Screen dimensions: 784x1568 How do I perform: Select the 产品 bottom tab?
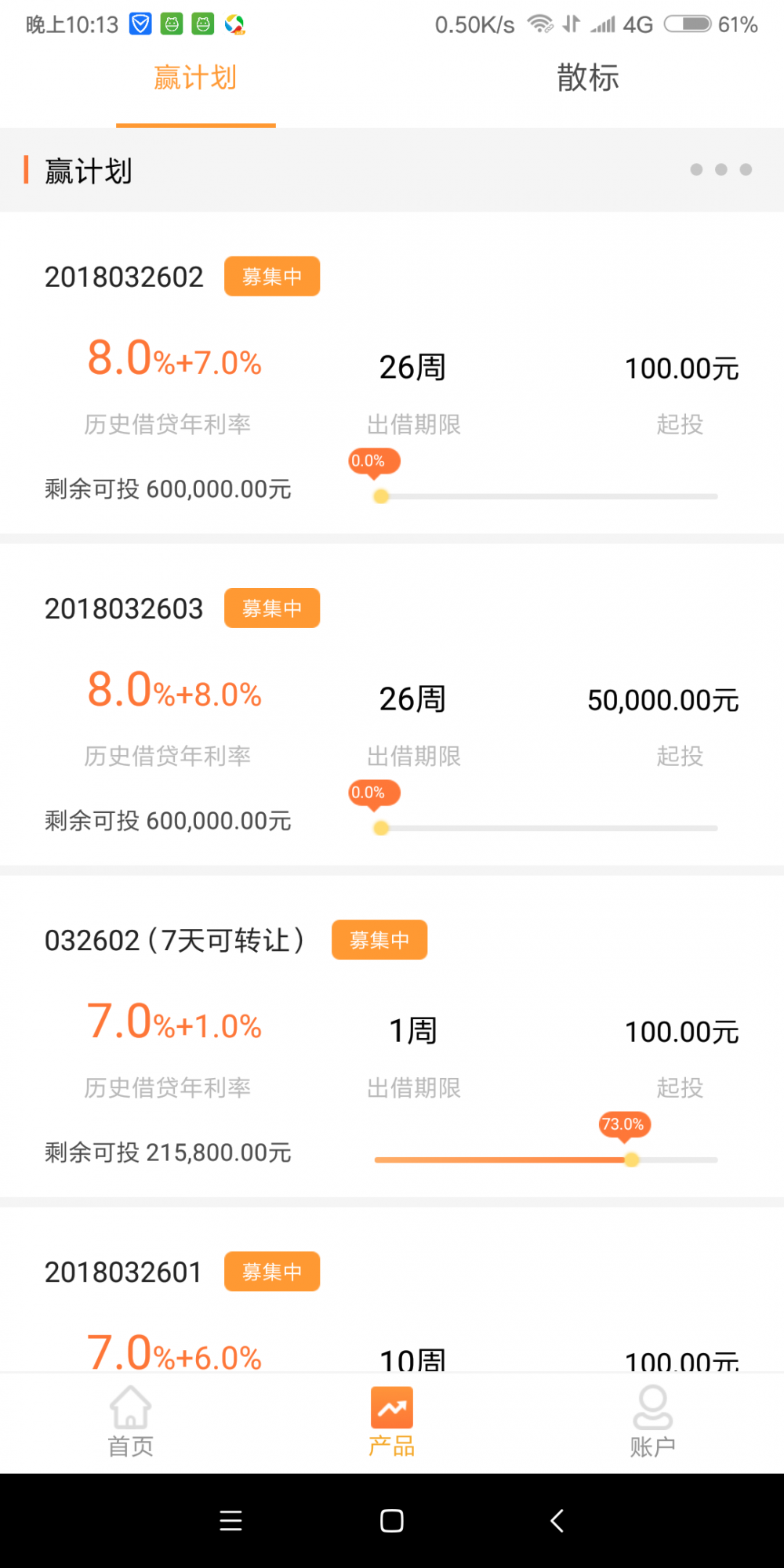pyautogui.click(x=392, y=1422)
